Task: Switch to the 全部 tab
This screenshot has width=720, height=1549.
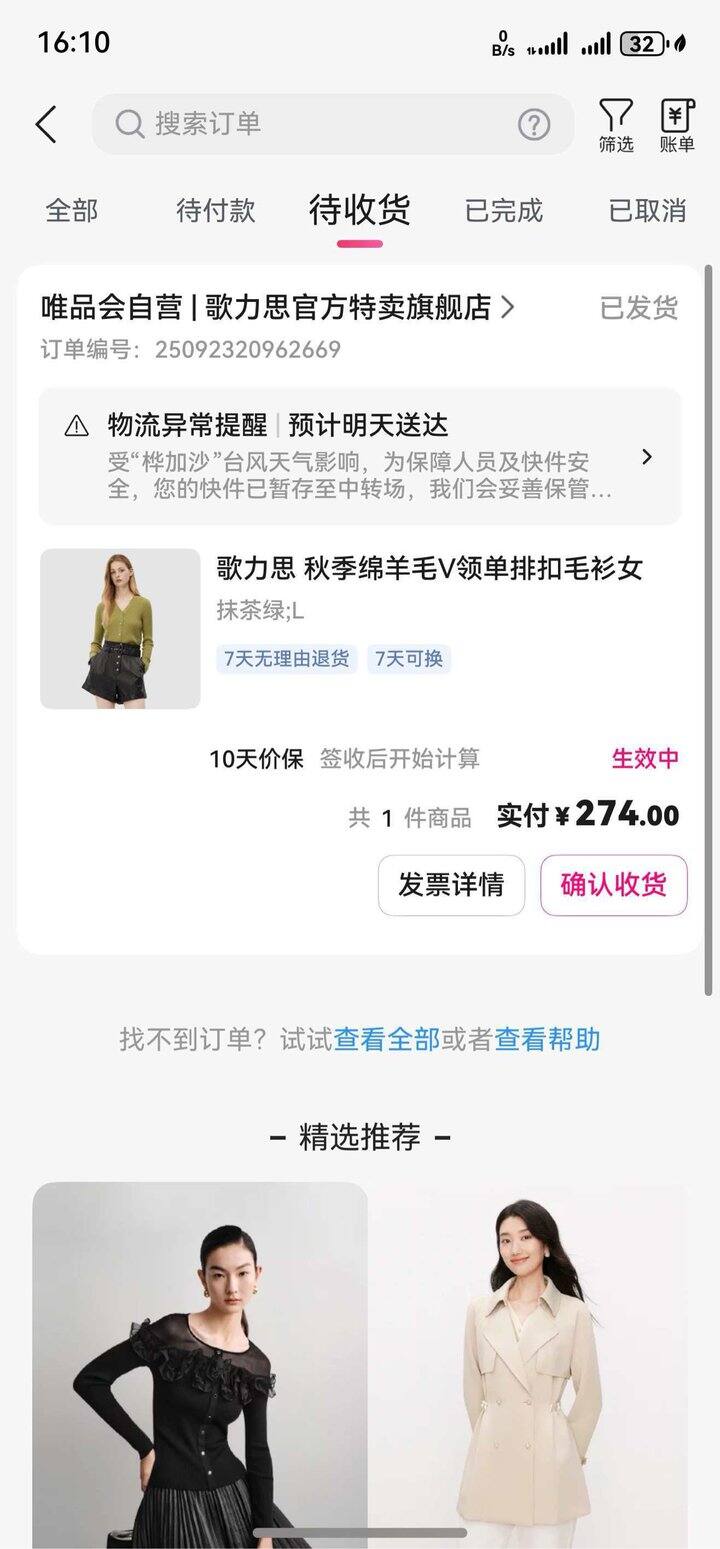Action: (72, 211)
